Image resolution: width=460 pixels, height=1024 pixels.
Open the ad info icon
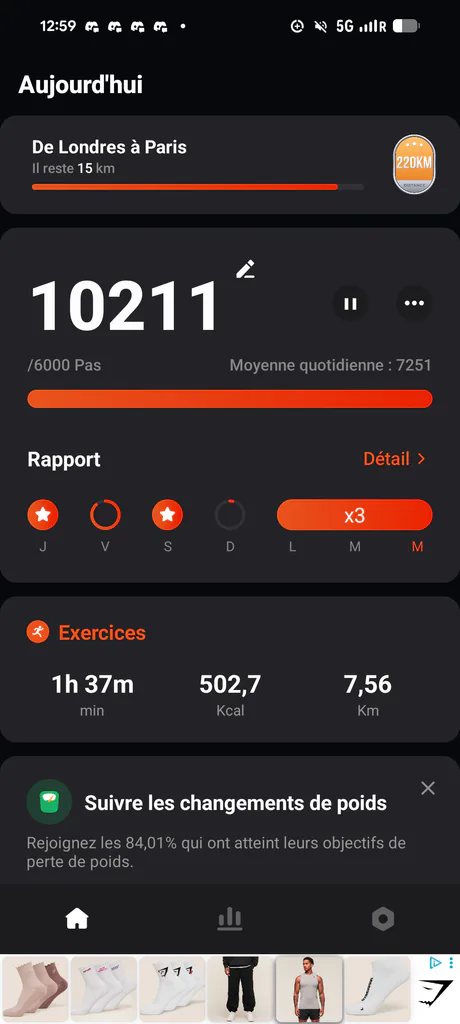tap(435, 963)
